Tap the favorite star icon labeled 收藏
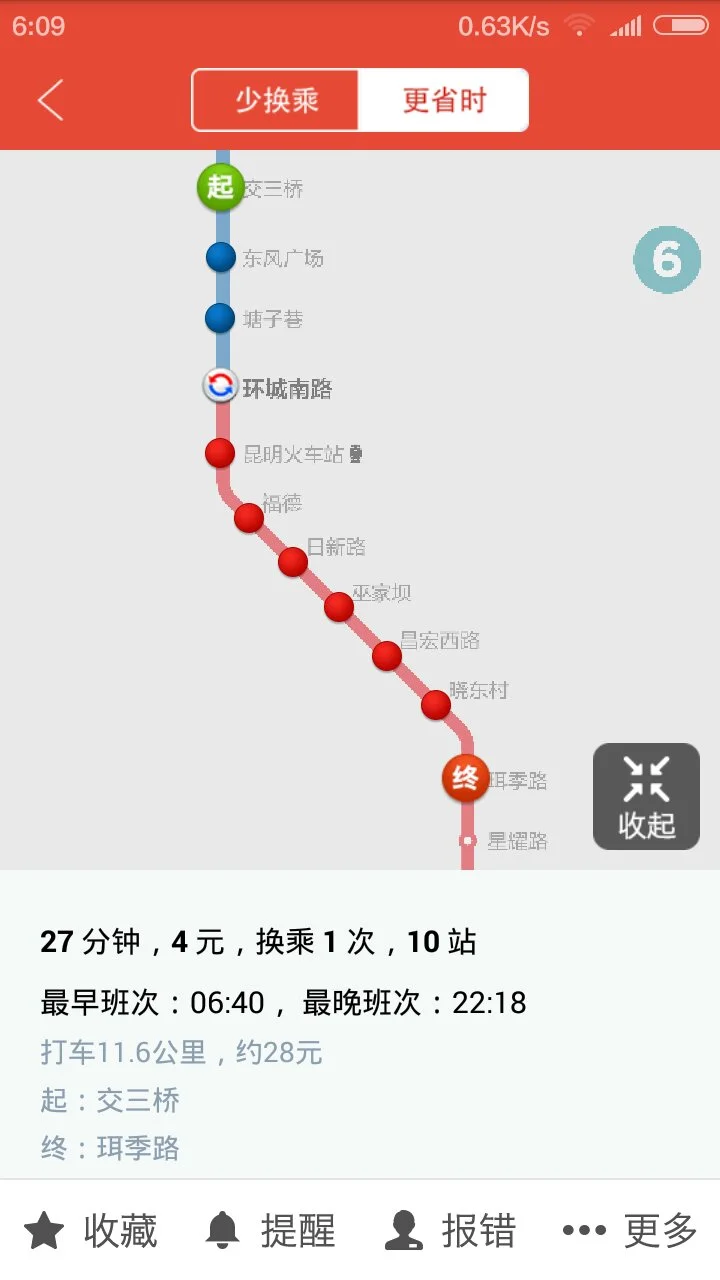Screen dimensions: 720x1280 (42, 1230)
